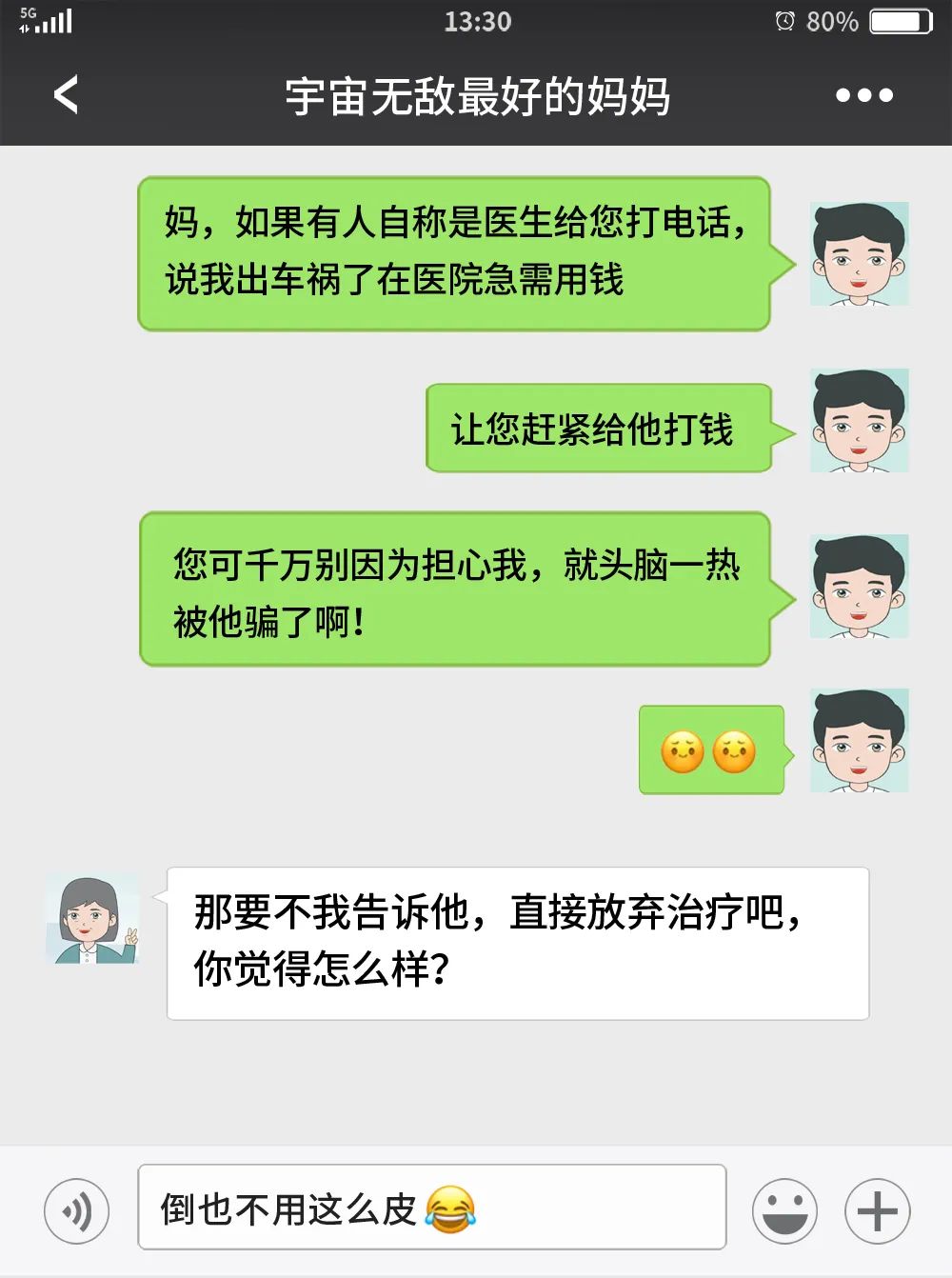Go back to the chat list
This screenshot has width=952, height=1278.
(x=66, y=95)
